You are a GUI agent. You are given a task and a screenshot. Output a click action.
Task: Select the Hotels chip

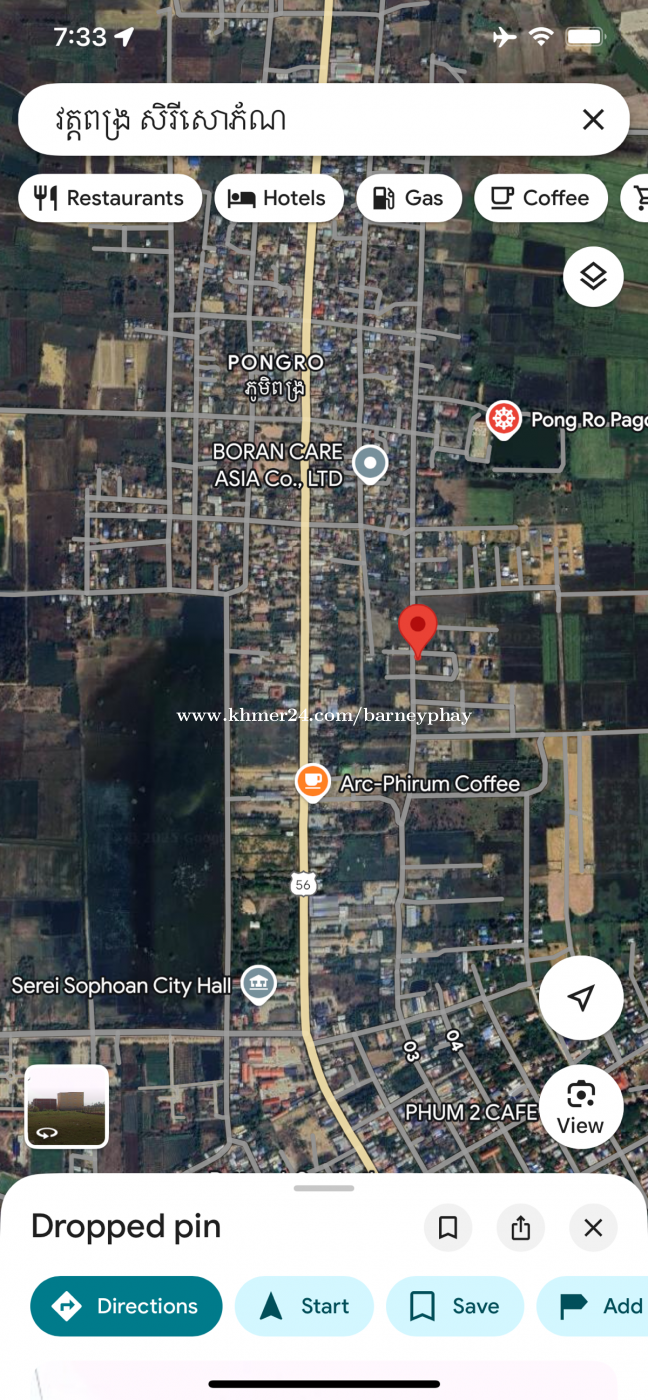click(278, 198)
